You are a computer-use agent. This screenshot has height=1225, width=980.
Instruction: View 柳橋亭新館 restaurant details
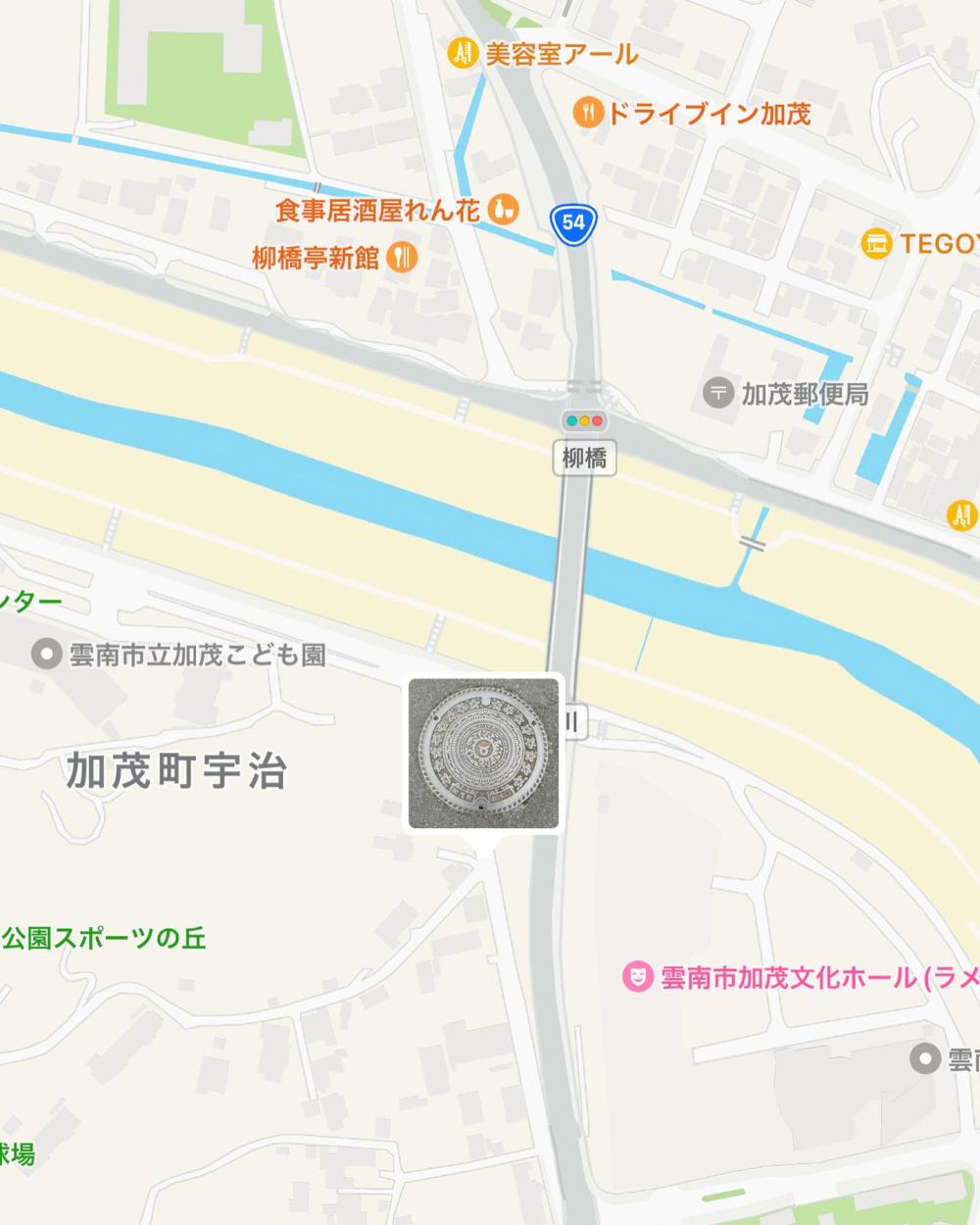(403, 258)
